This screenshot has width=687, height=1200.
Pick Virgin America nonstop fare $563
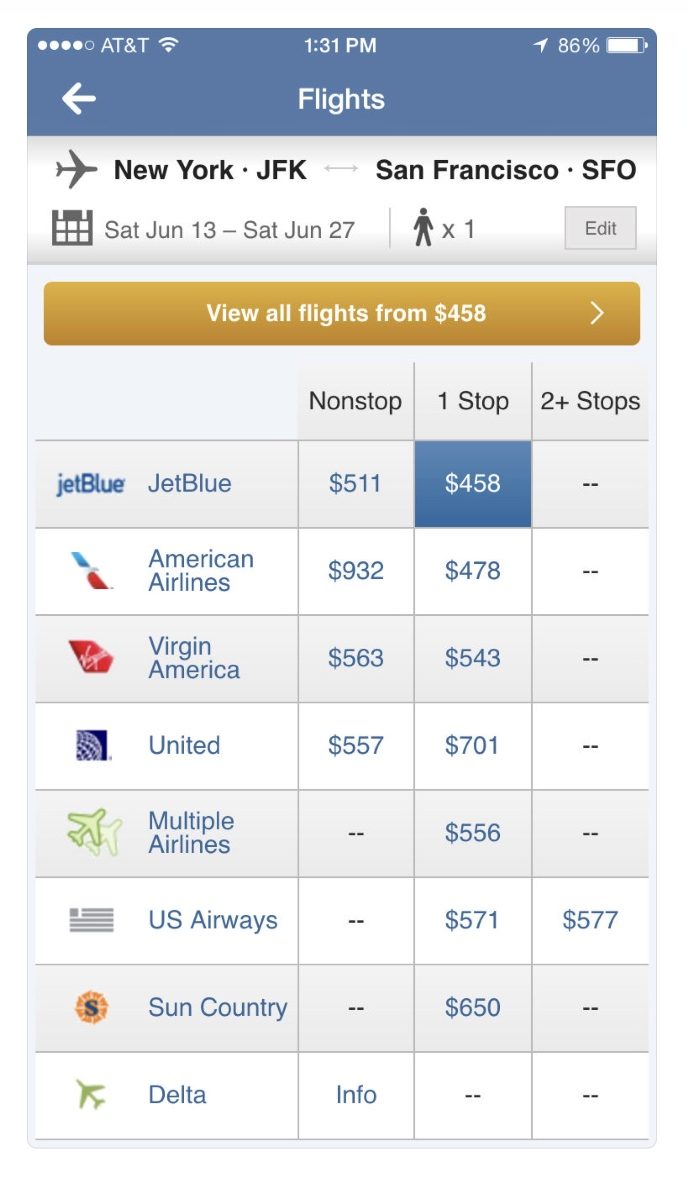(x=355, y=658)
